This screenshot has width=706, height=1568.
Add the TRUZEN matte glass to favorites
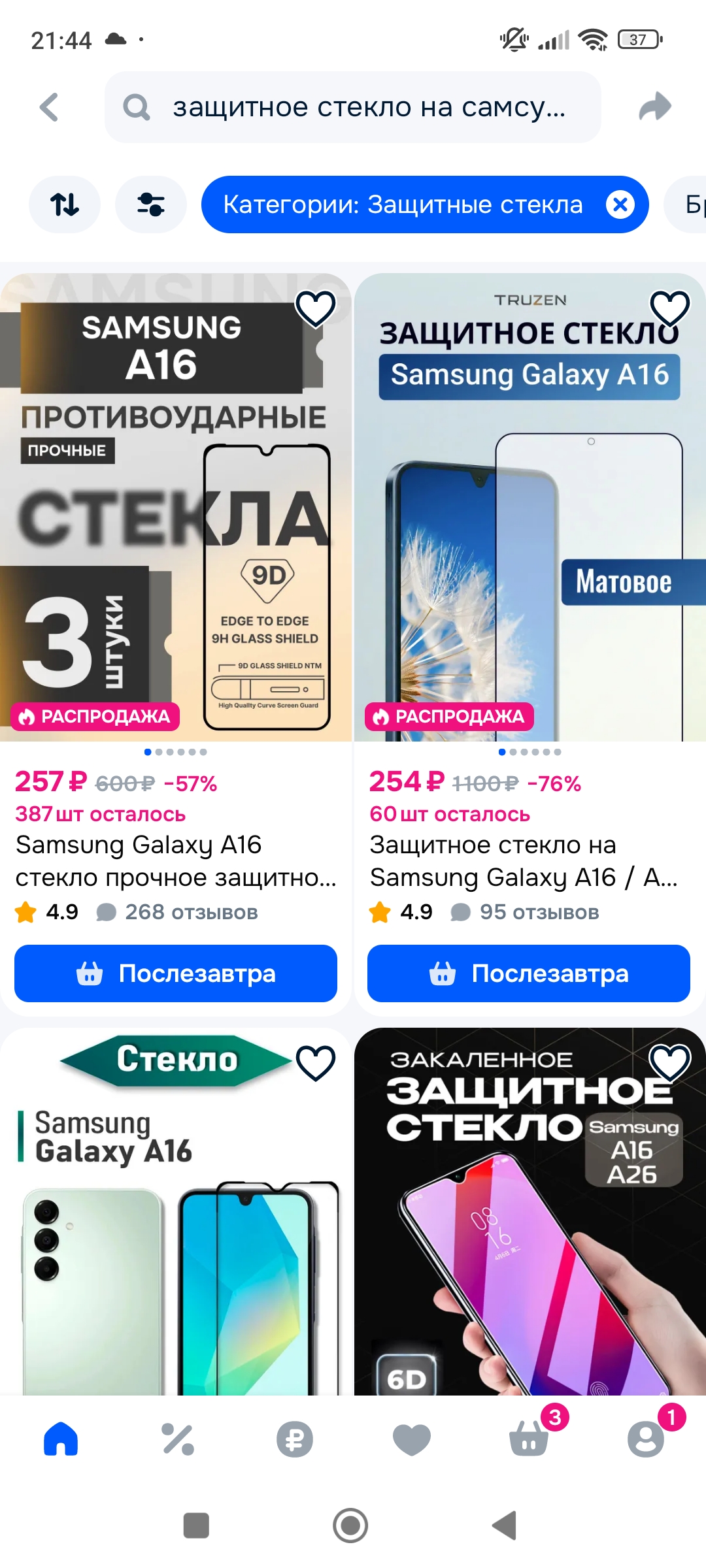click(x=670, y=308)
